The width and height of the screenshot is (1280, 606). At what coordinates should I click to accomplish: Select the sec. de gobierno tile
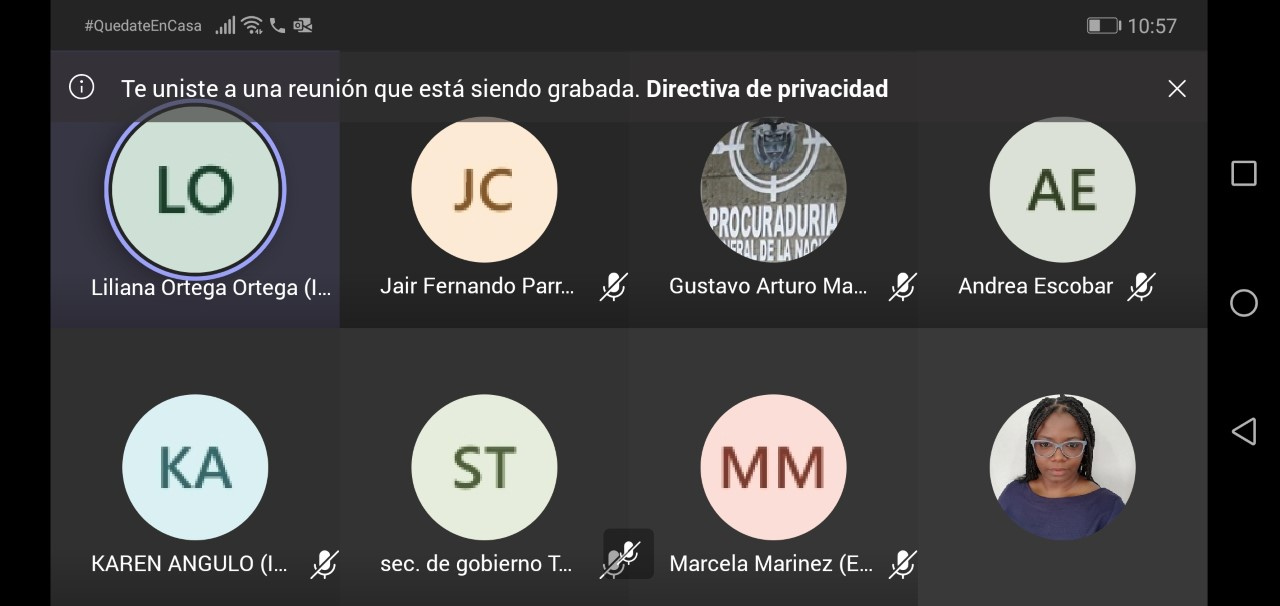[484, 468]
